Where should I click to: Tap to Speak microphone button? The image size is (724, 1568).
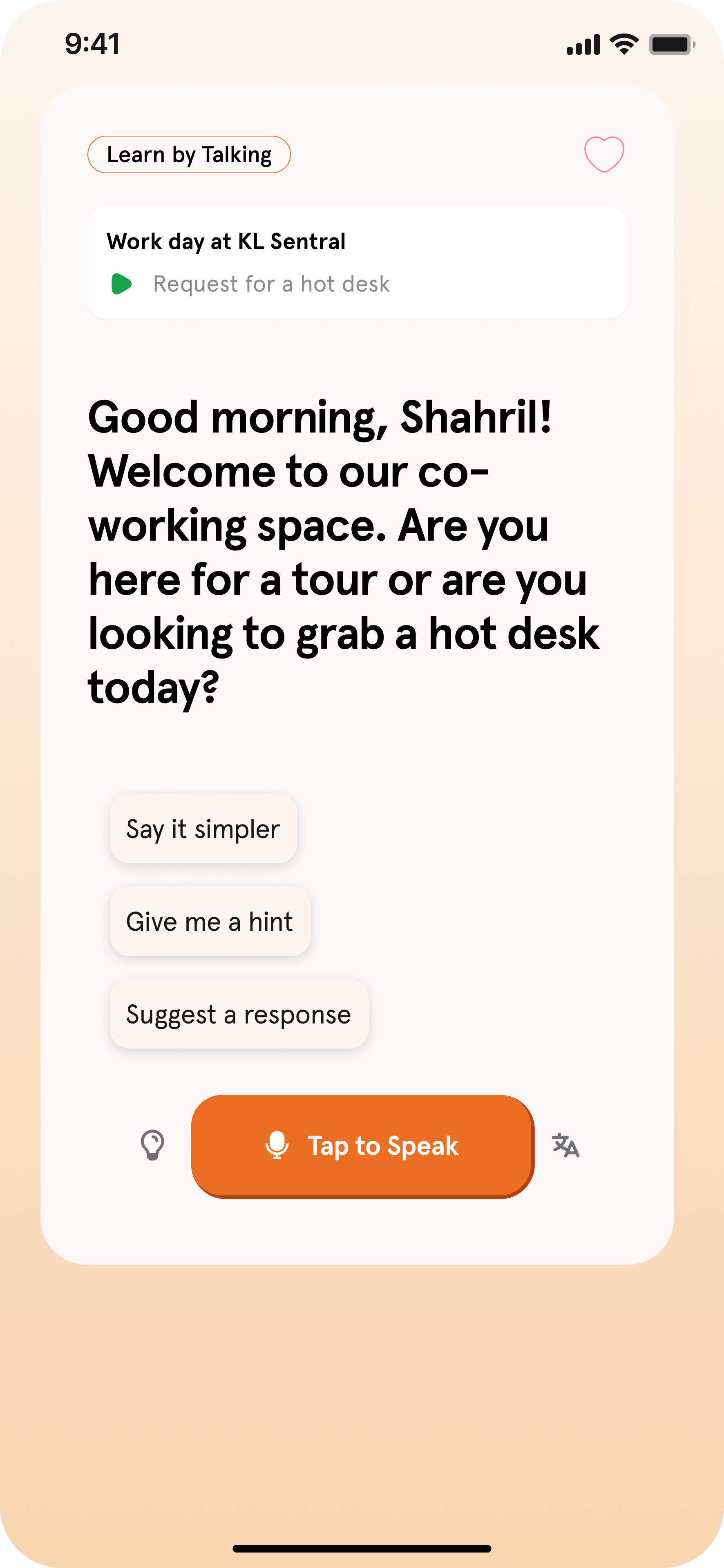[362, 1146]
